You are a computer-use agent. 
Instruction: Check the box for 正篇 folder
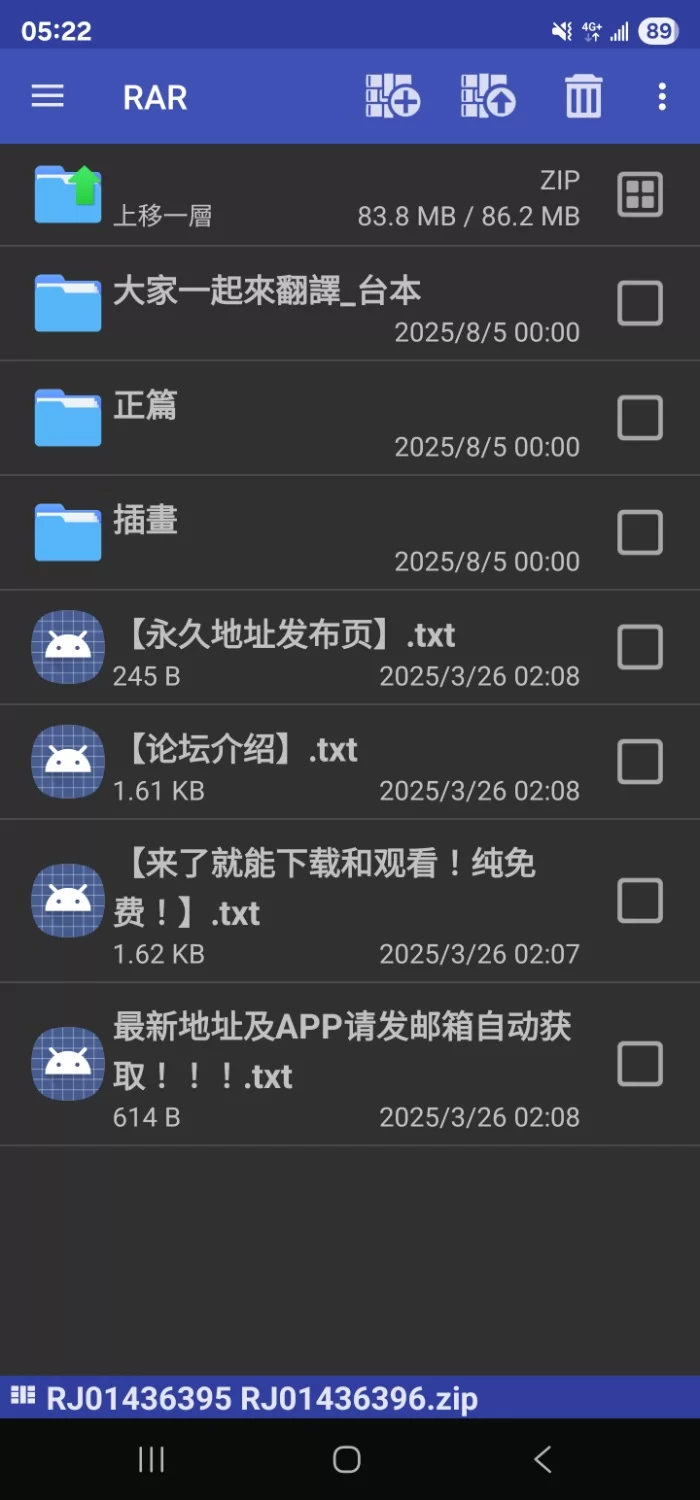point(640,418)
